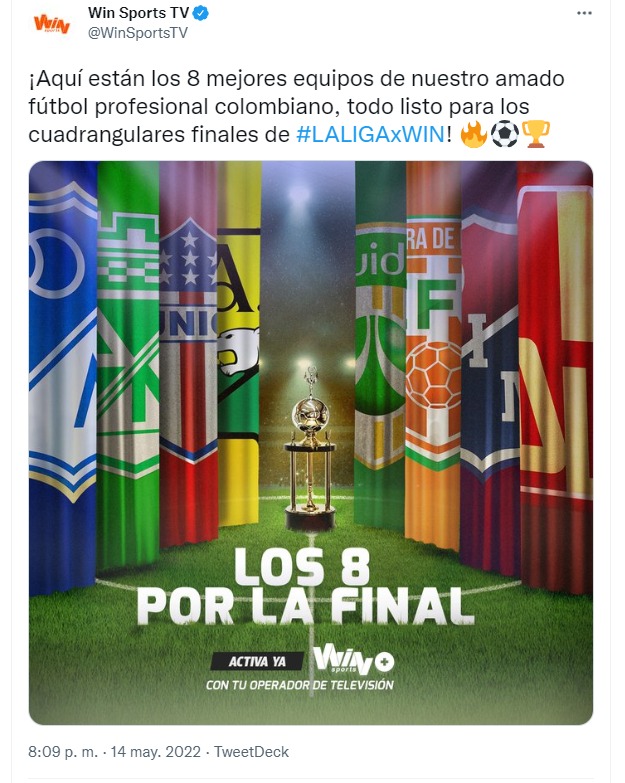This screenshot has height=783, width=625.
Task: Open the TweetDeck source link
Action: [252, 751]
